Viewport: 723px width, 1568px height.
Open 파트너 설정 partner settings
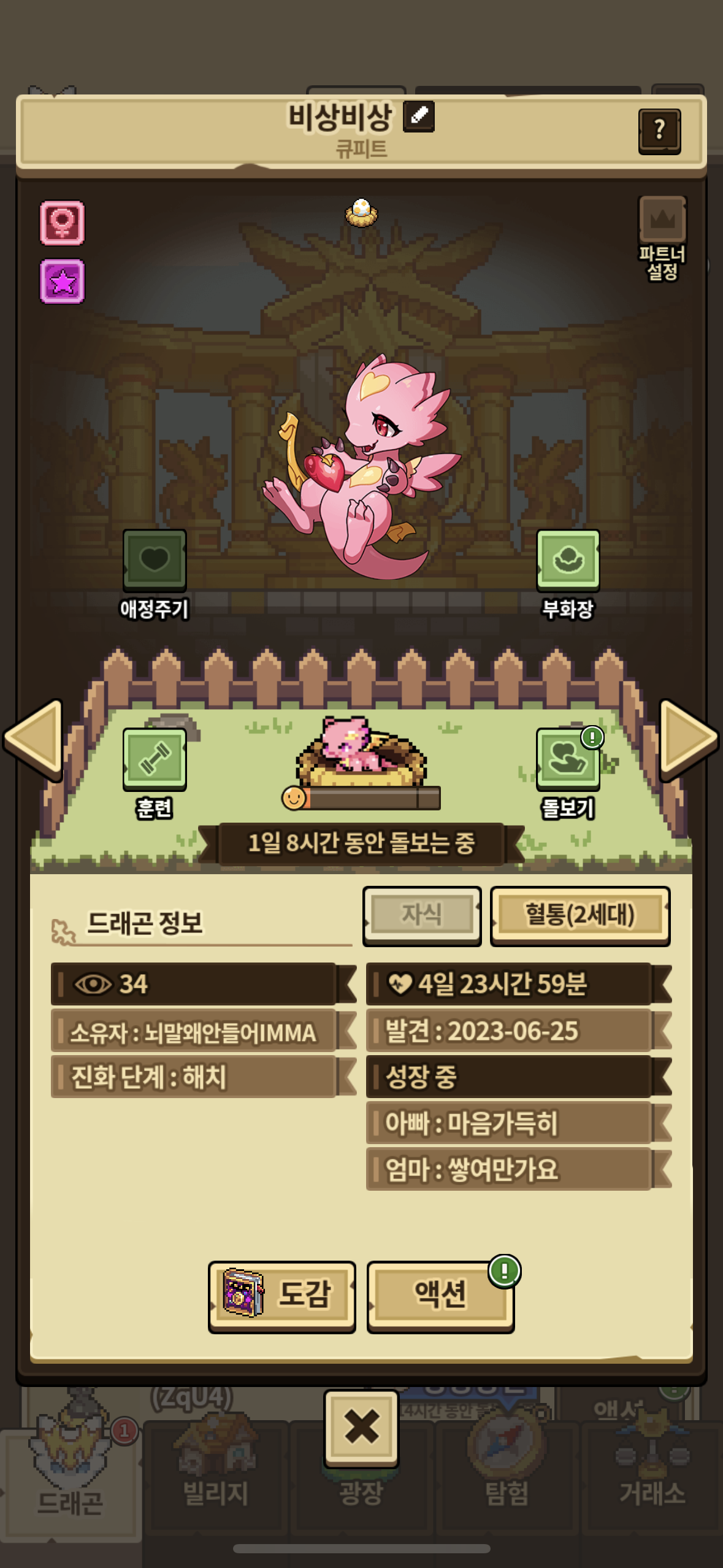click(x=662, y=236)
